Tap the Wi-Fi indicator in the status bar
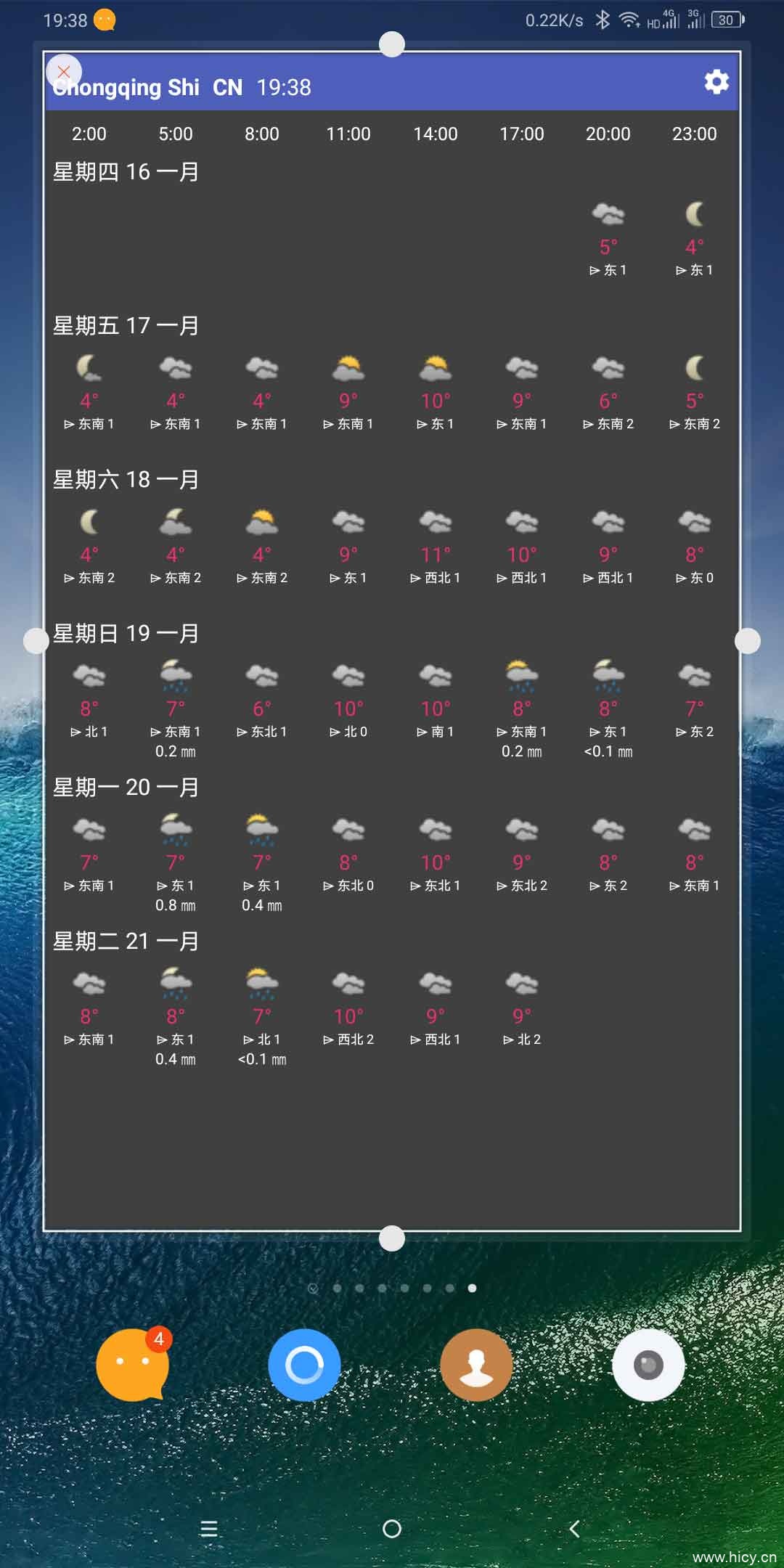 point(627,20)
